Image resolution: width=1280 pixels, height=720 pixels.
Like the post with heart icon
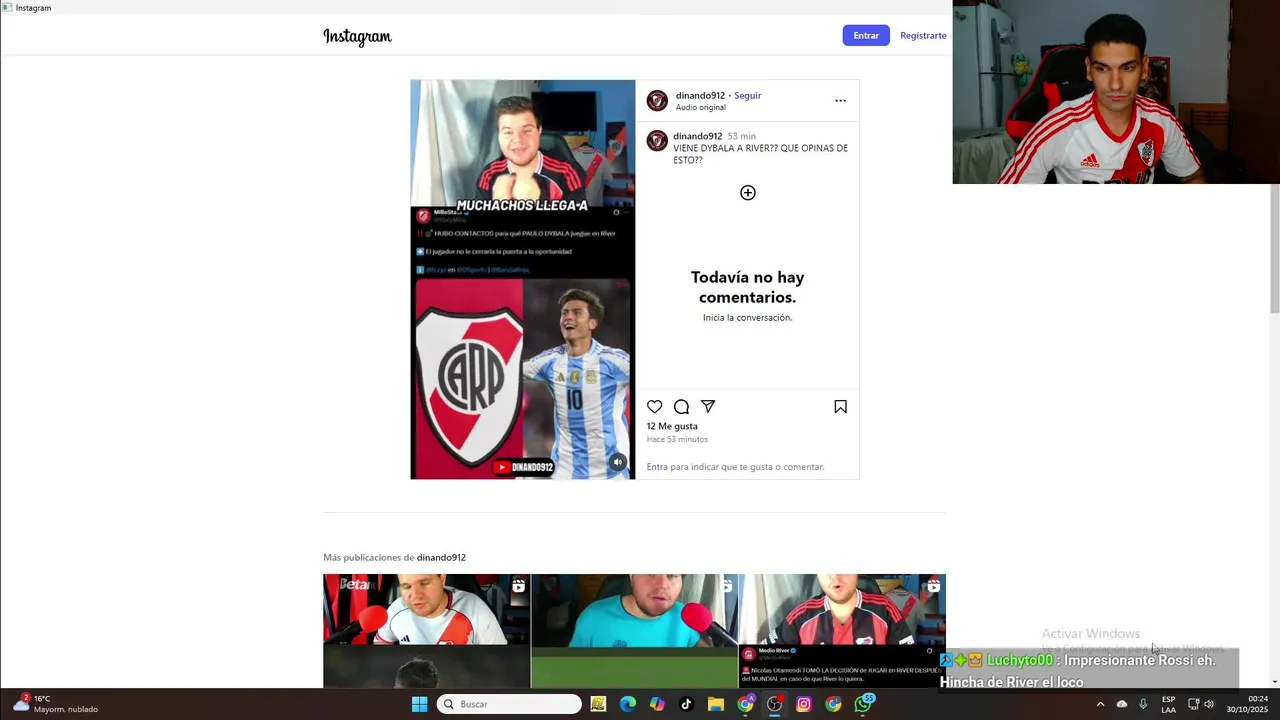654,406
